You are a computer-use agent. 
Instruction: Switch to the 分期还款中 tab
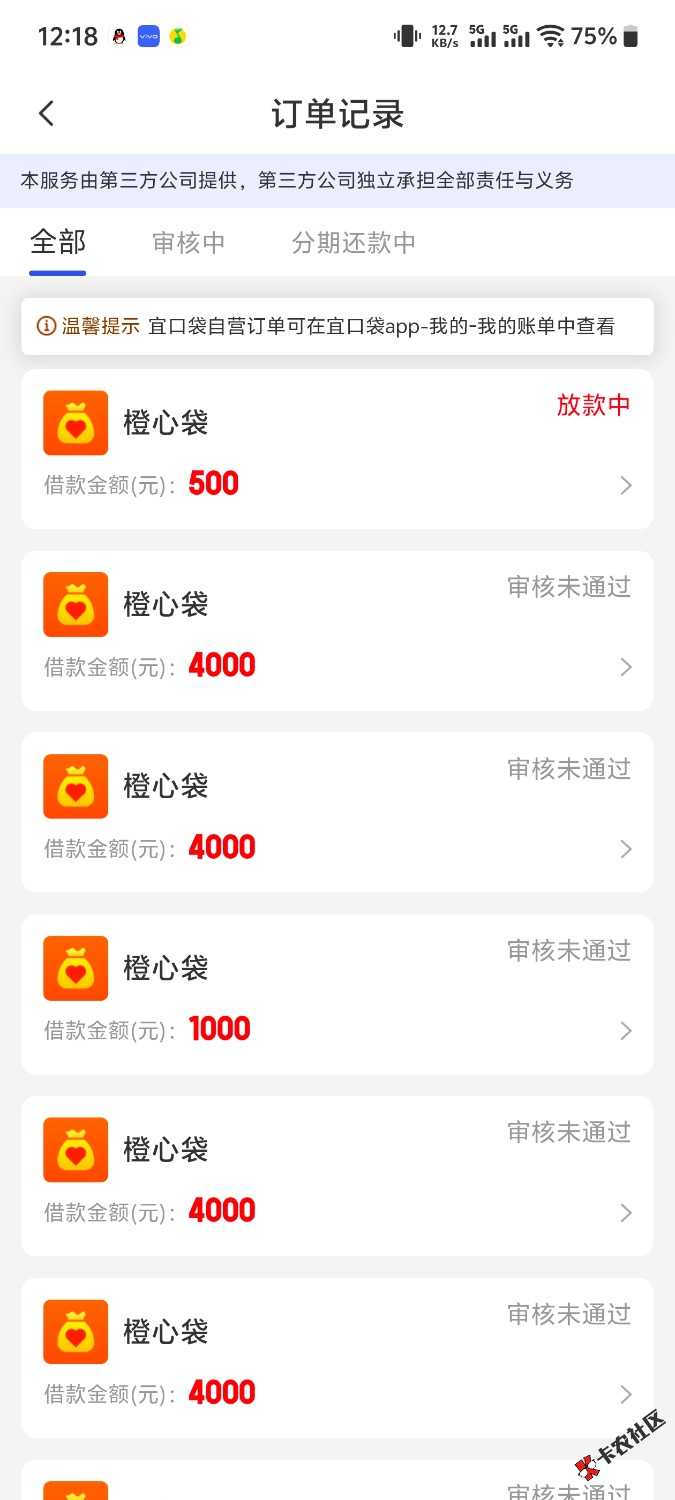353,243
